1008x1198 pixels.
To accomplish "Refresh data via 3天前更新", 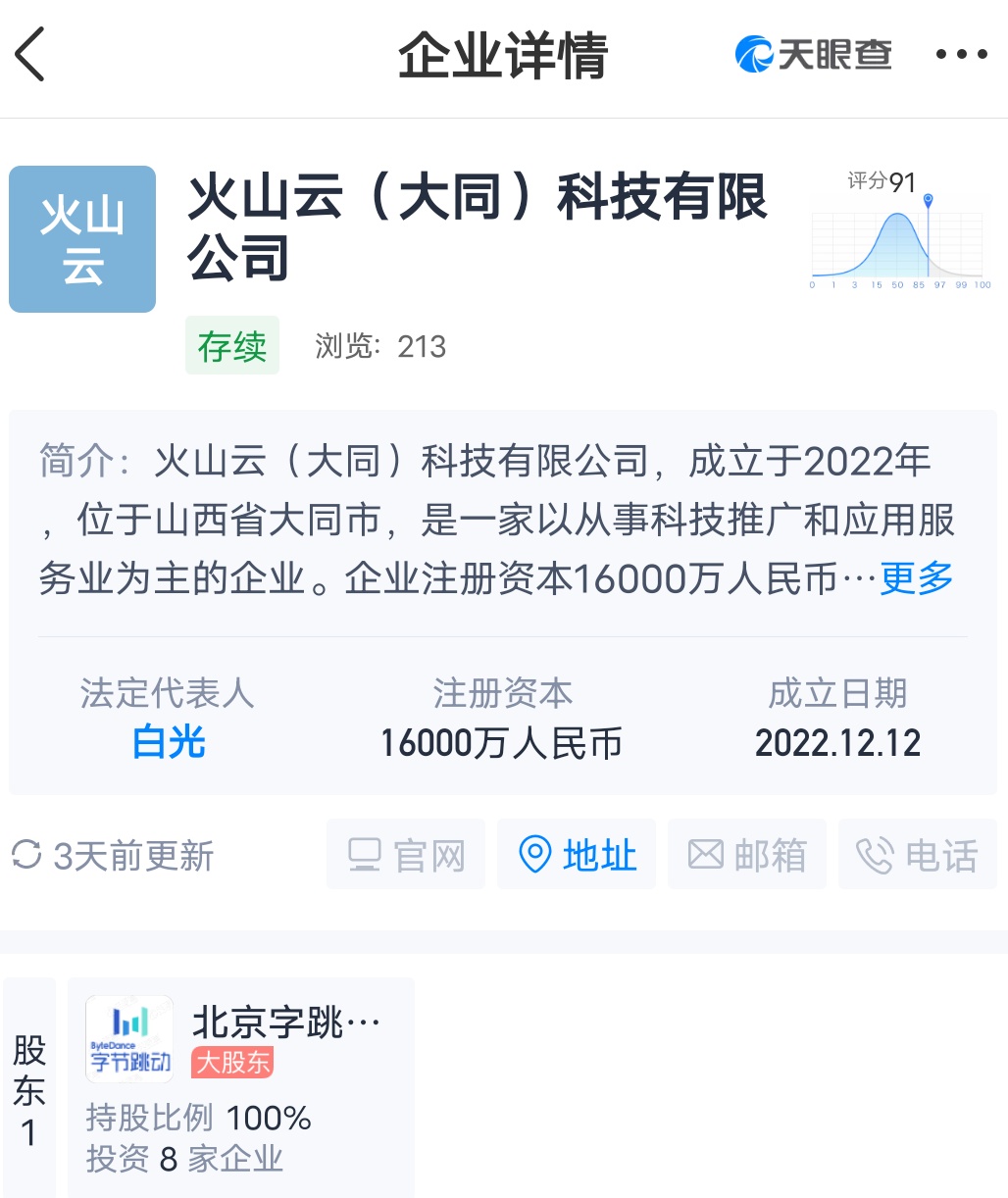I will tap(113, 856).
